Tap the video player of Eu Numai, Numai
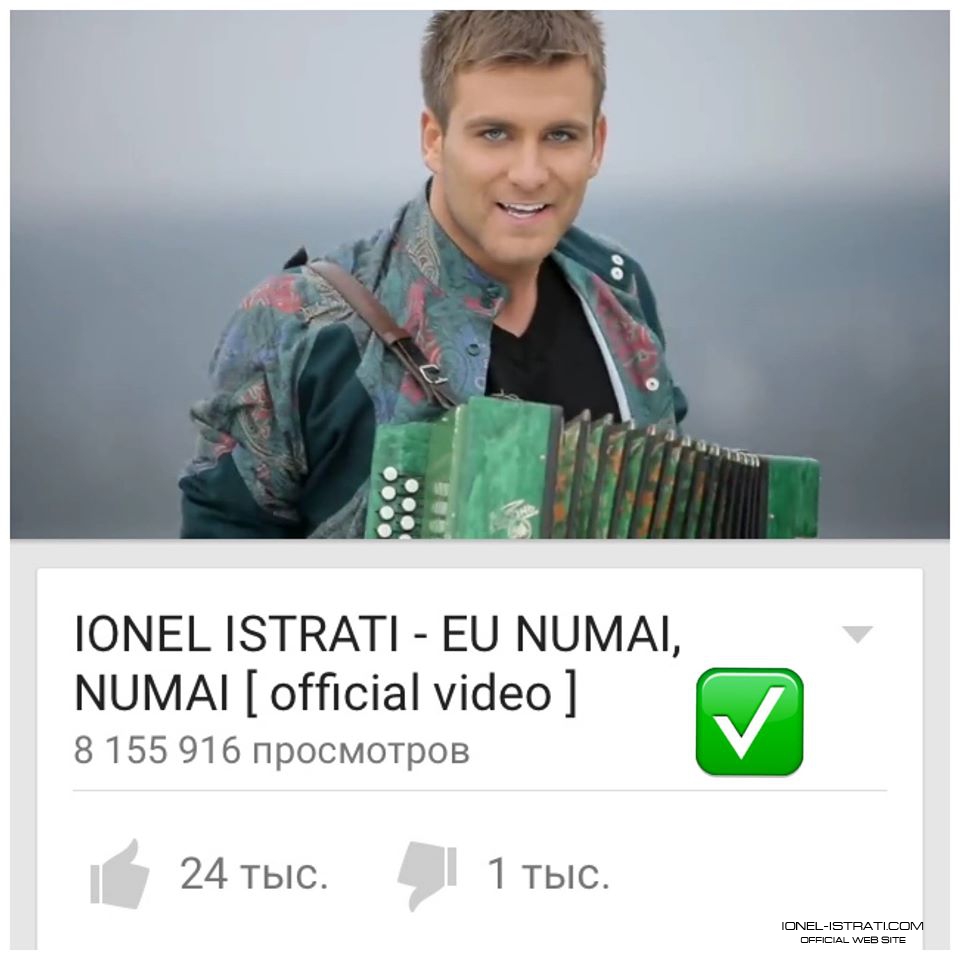The width and height of the screenshot is (960, 960). tap(480, 275)
